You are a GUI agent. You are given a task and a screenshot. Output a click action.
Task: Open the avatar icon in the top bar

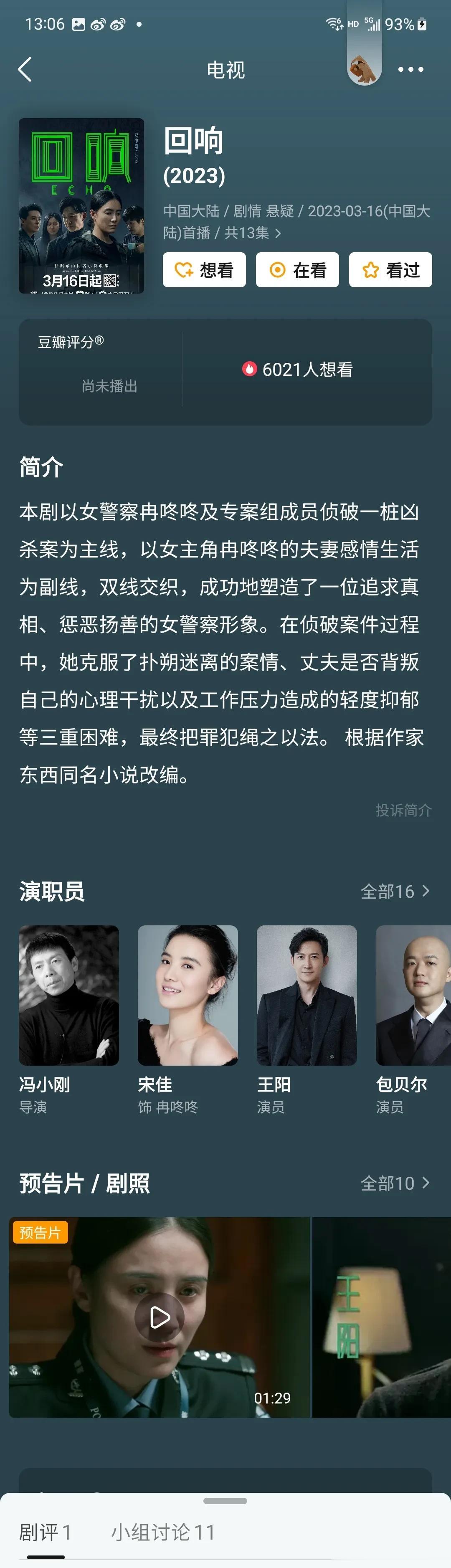tap(364, 69)
